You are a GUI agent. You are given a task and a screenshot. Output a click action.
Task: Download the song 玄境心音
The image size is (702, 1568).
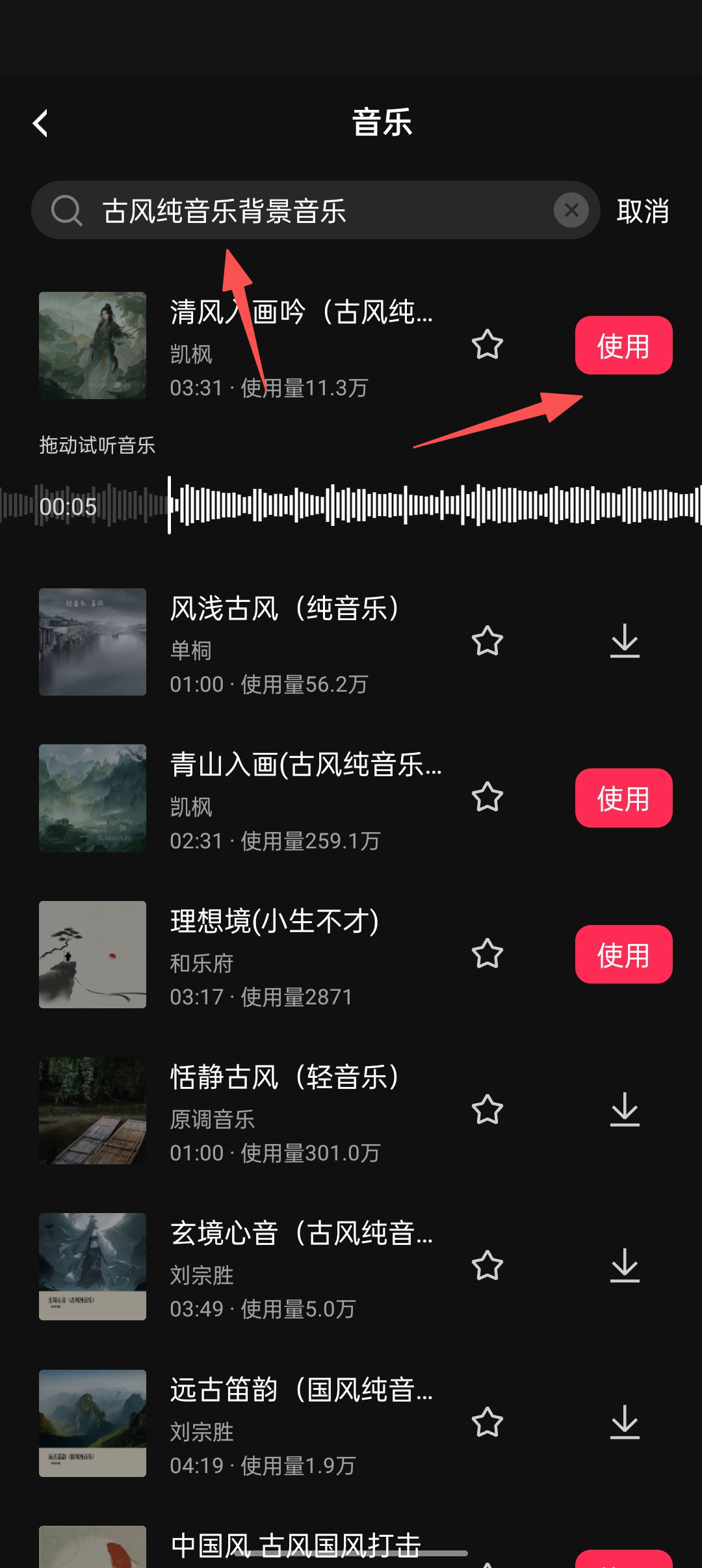pos(625,1266)
